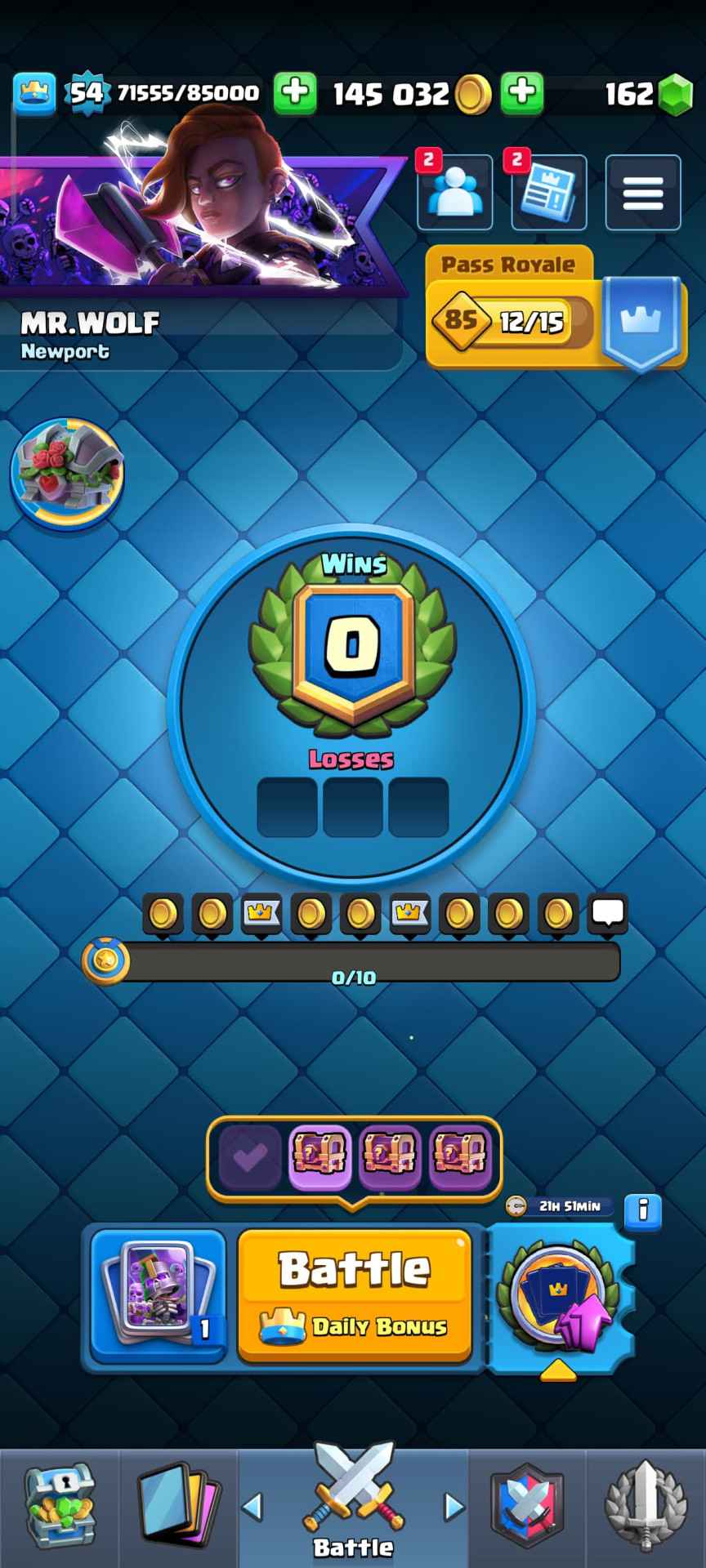Switch to the shop chest tab
This screenshot has width=706, height=1568.
click(x=59, y=1506)
